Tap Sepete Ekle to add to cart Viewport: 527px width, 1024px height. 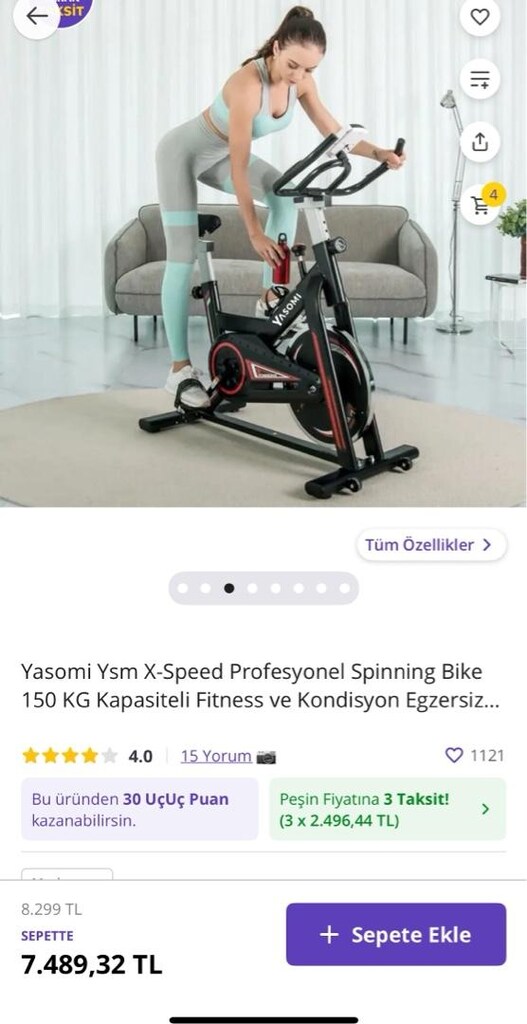(396, 935)
